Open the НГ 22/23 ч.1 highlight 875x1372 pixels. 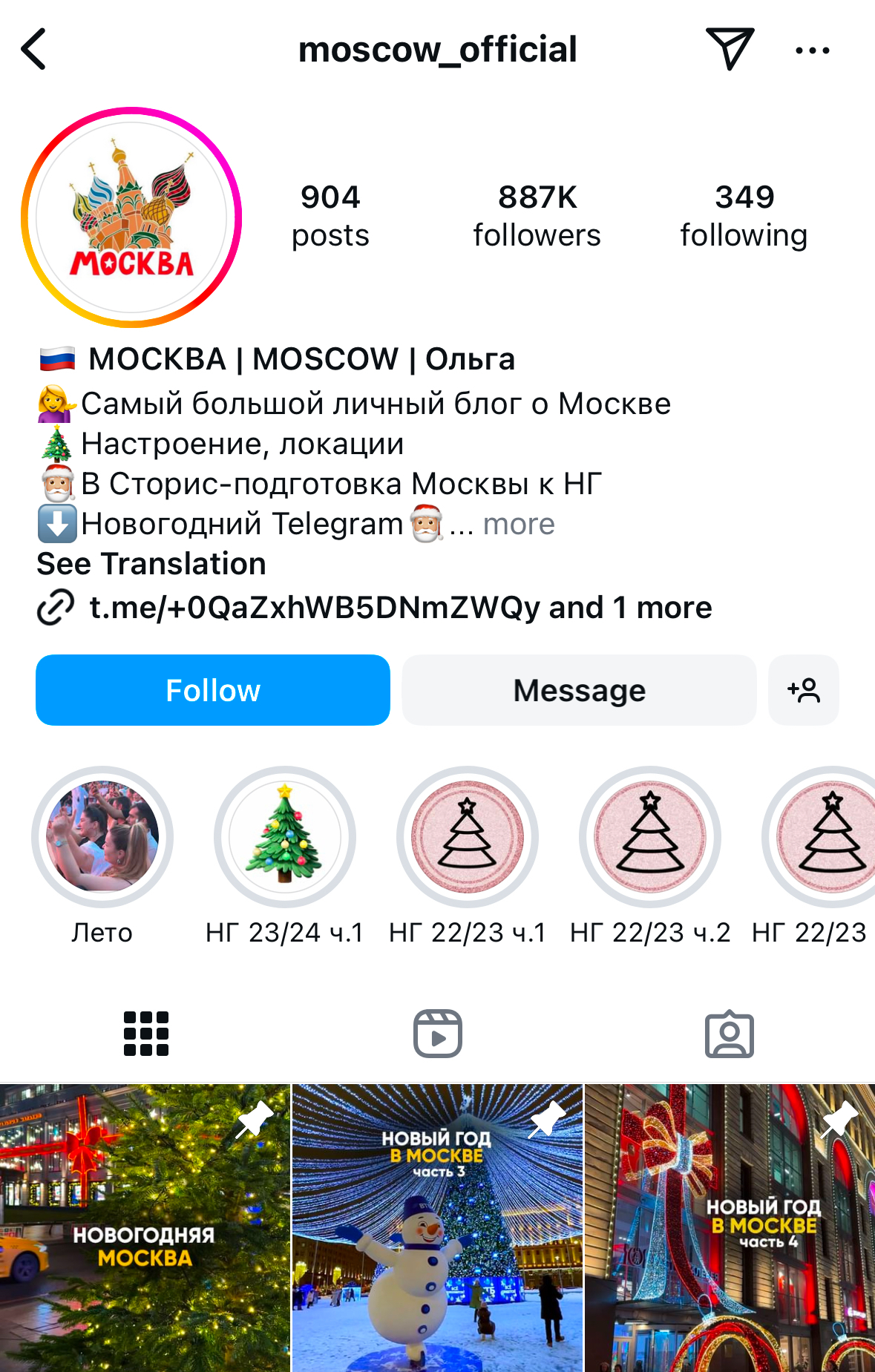point(468,836)
